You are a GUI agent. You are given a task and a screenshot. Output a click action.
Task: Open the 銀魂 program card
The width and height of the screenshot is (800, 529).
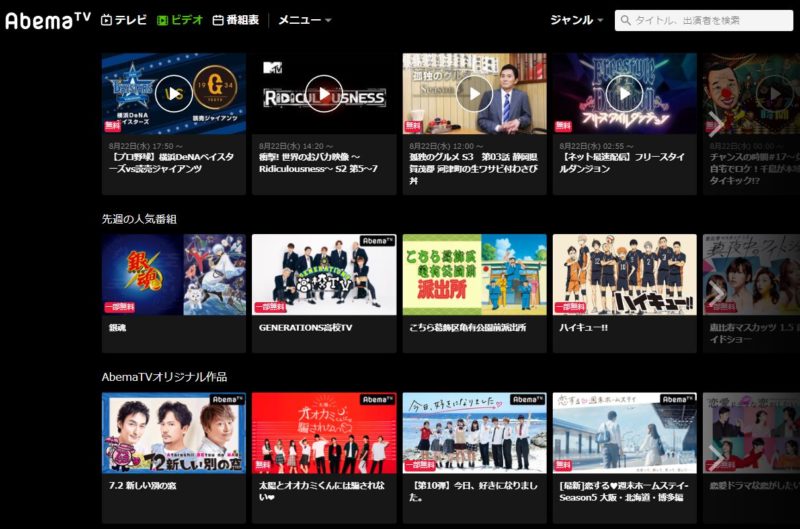click(x=174, y=276)
